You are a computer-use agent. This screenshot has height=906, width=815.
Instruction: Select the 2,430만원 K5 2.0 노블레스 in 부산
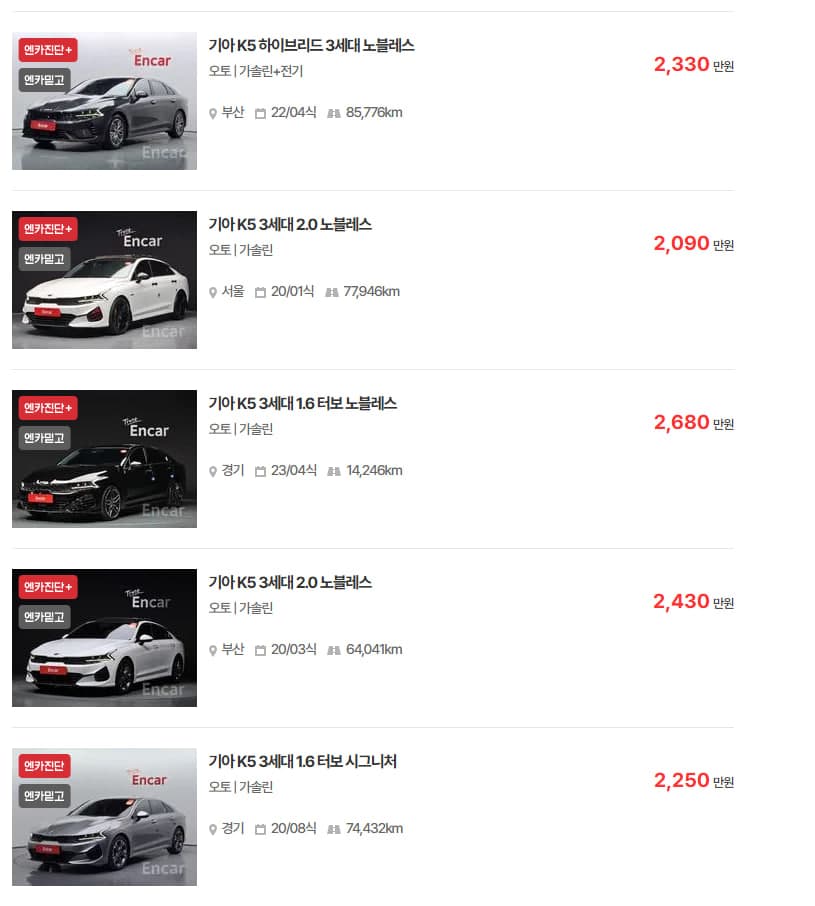pyautogui.click(x=290, y=583)
